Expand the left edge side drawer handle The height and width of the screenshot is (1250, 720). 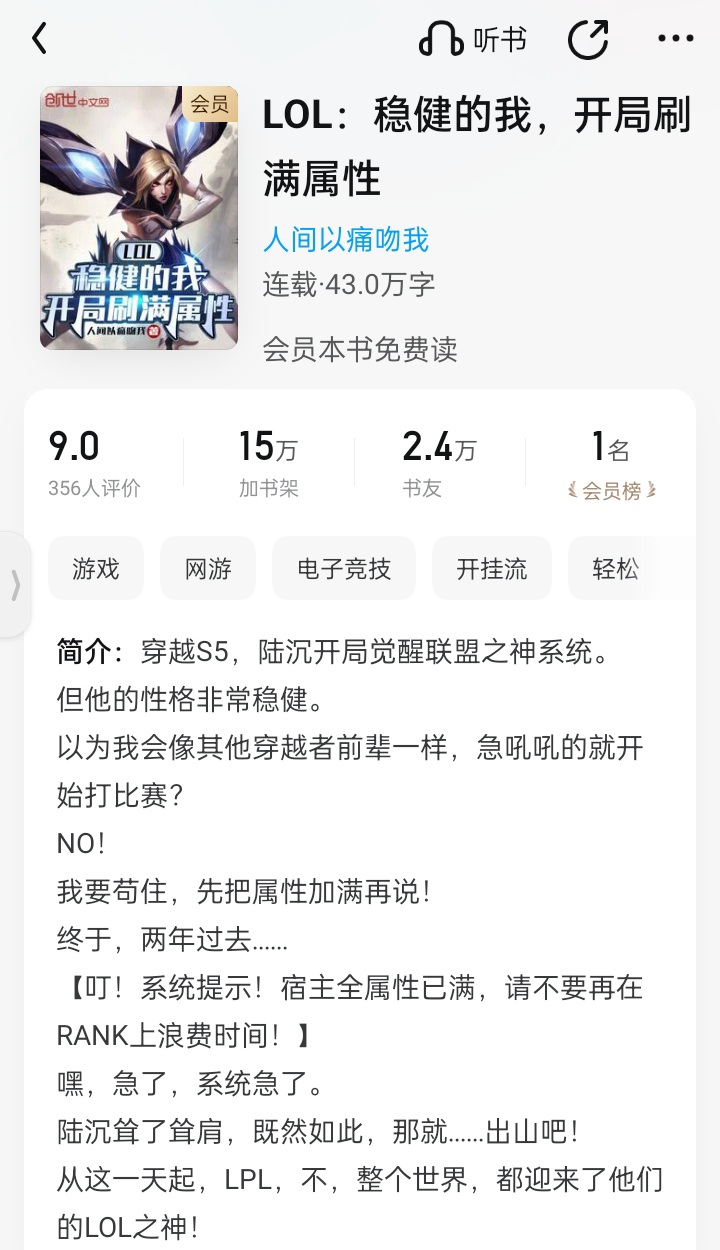click(x=15, y=585)
